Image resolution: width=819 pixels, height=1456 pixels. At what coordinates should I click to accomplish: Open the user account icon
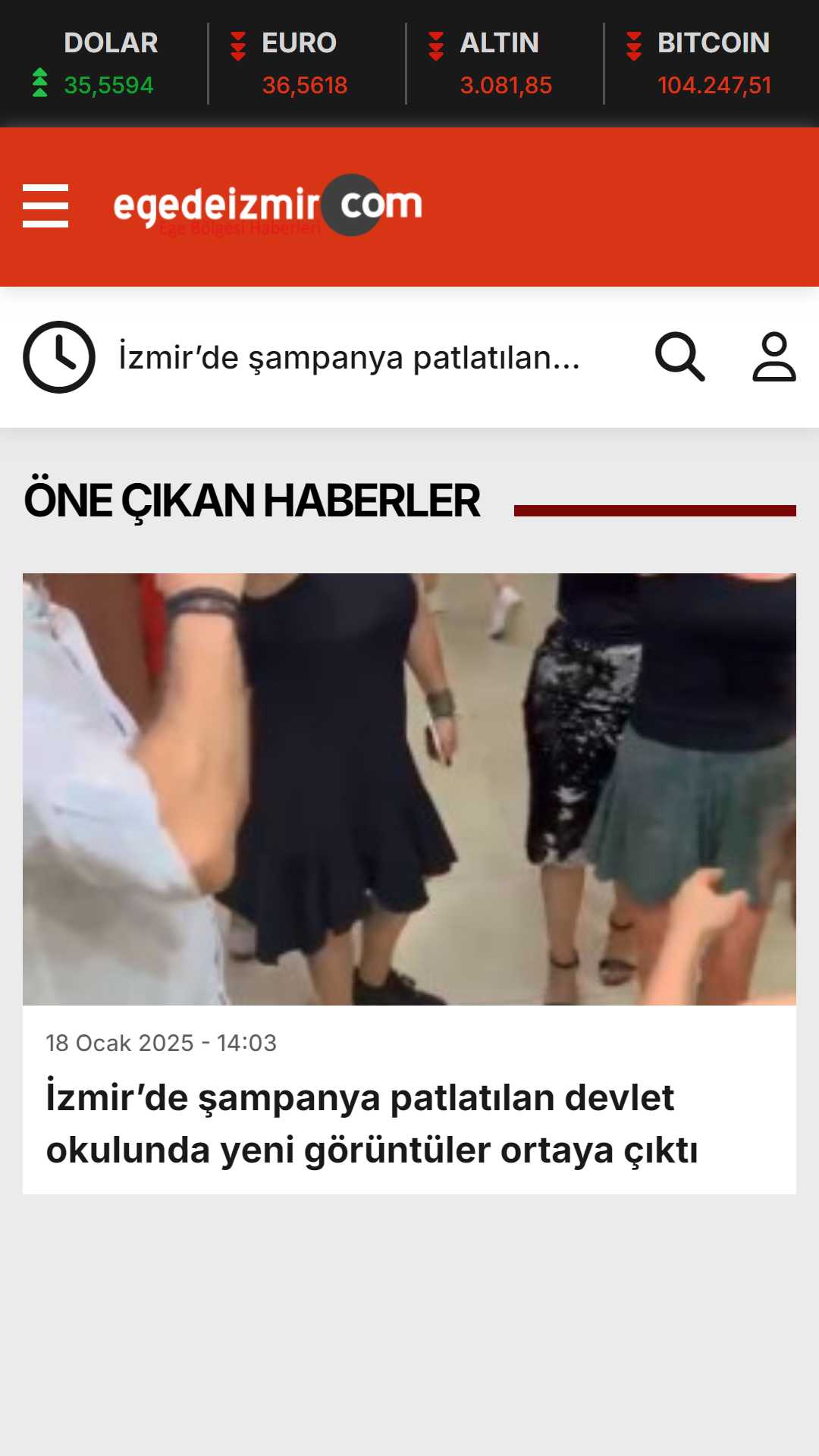[774, 356]
